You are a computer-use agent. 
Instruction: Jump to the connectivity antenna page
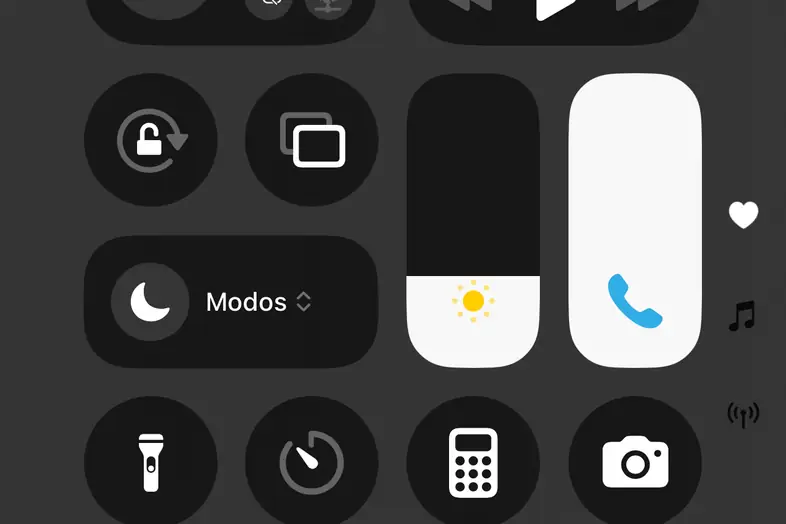click(743, 414)
